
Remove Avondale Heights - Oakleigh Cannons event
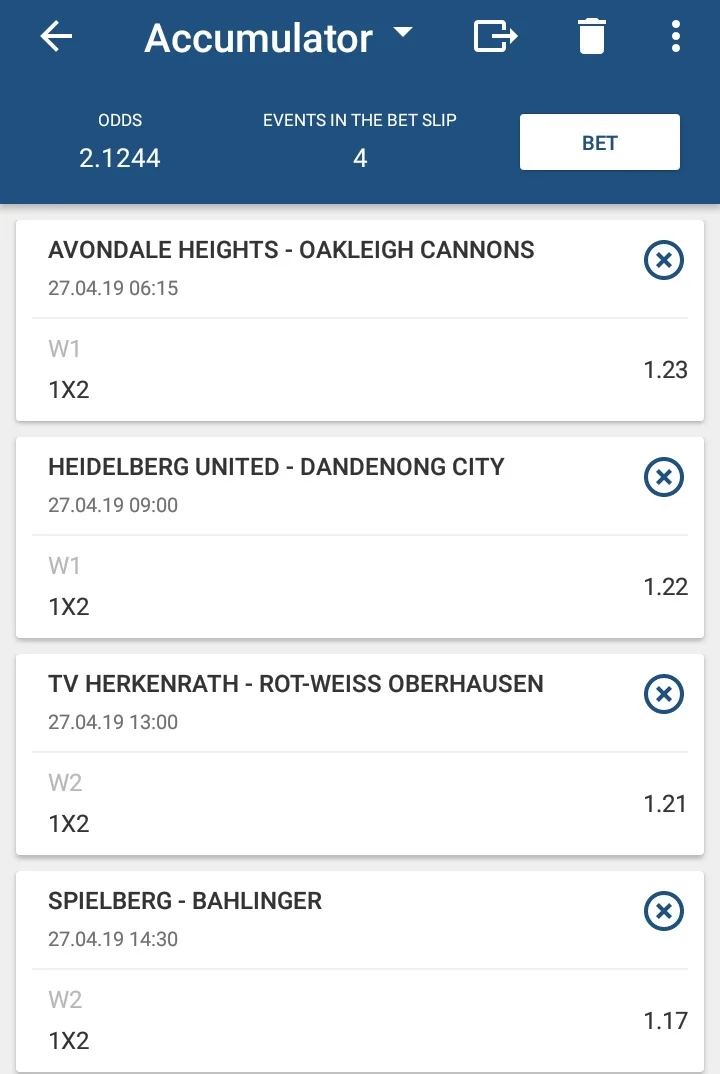(x=663, y=261)
